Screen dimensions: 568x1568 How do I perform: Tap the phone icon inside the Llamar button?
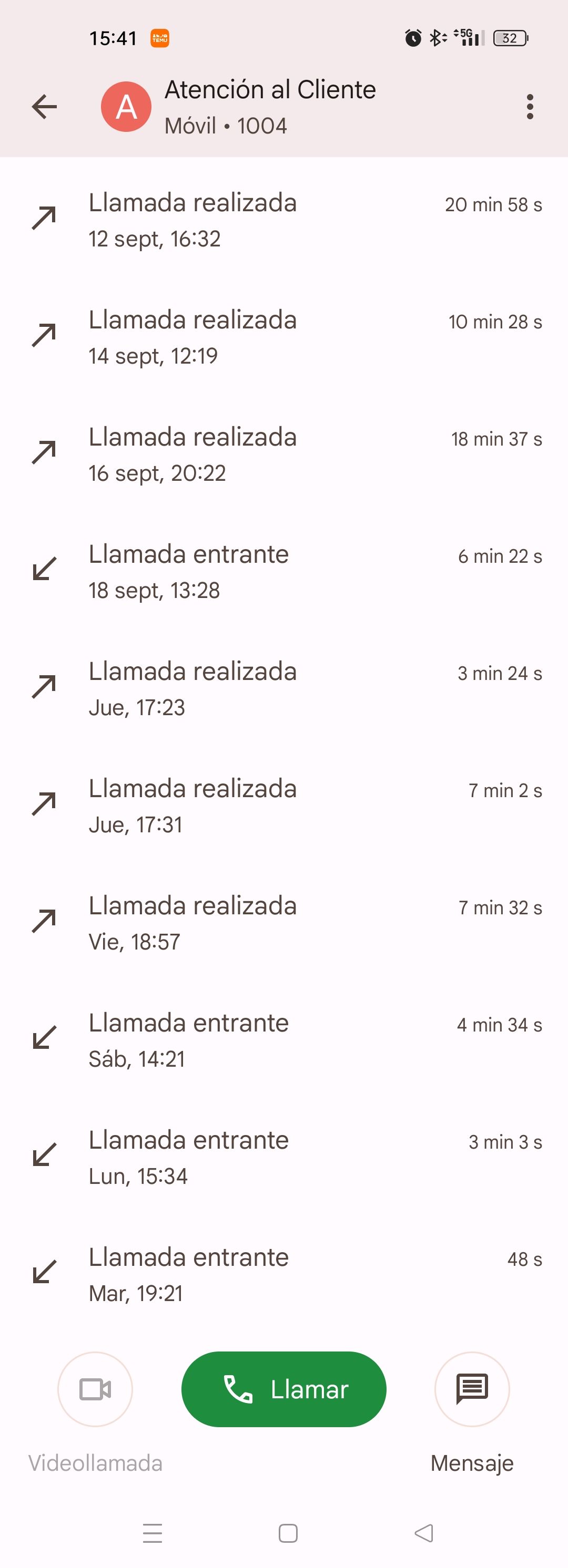coord(238,1389)
